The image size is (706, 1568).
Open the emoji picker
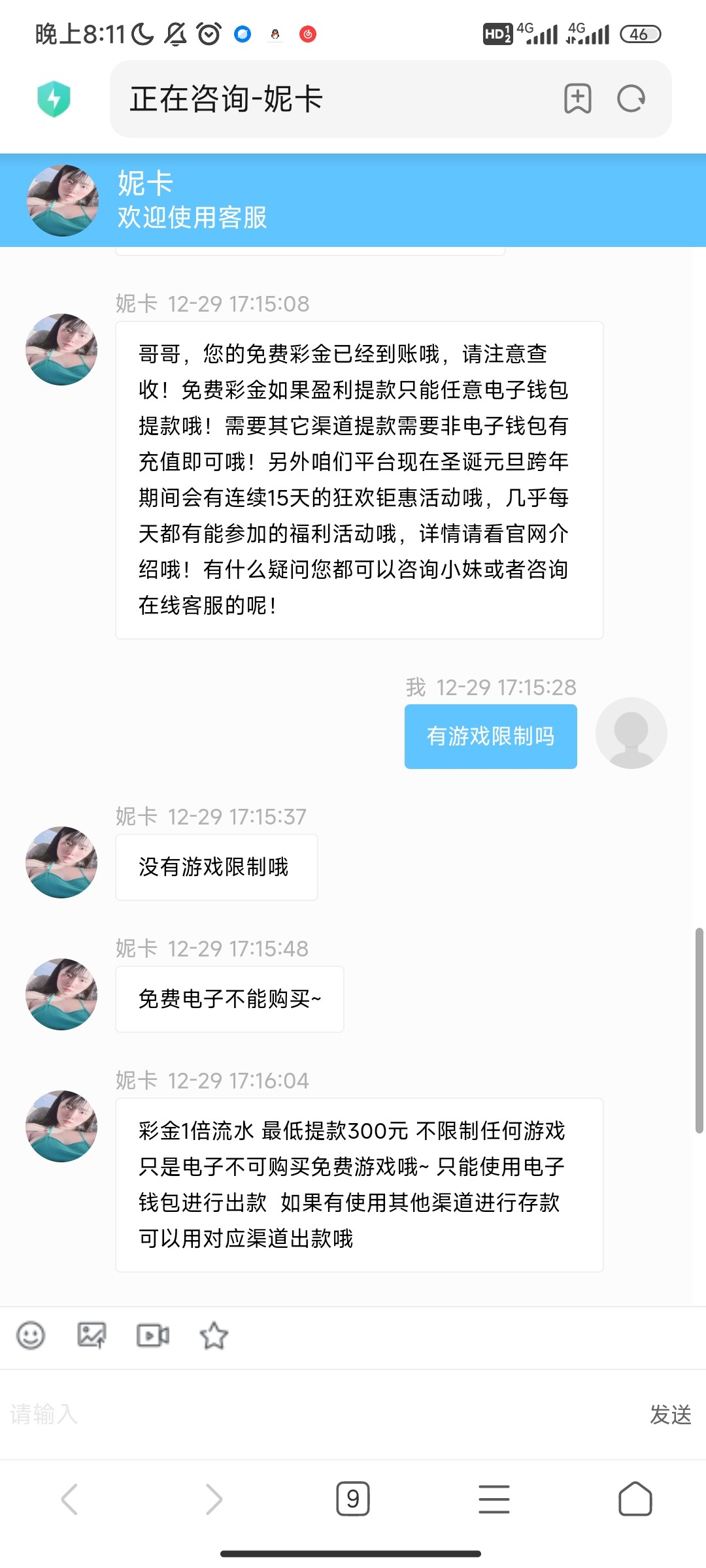point(31,1335)
